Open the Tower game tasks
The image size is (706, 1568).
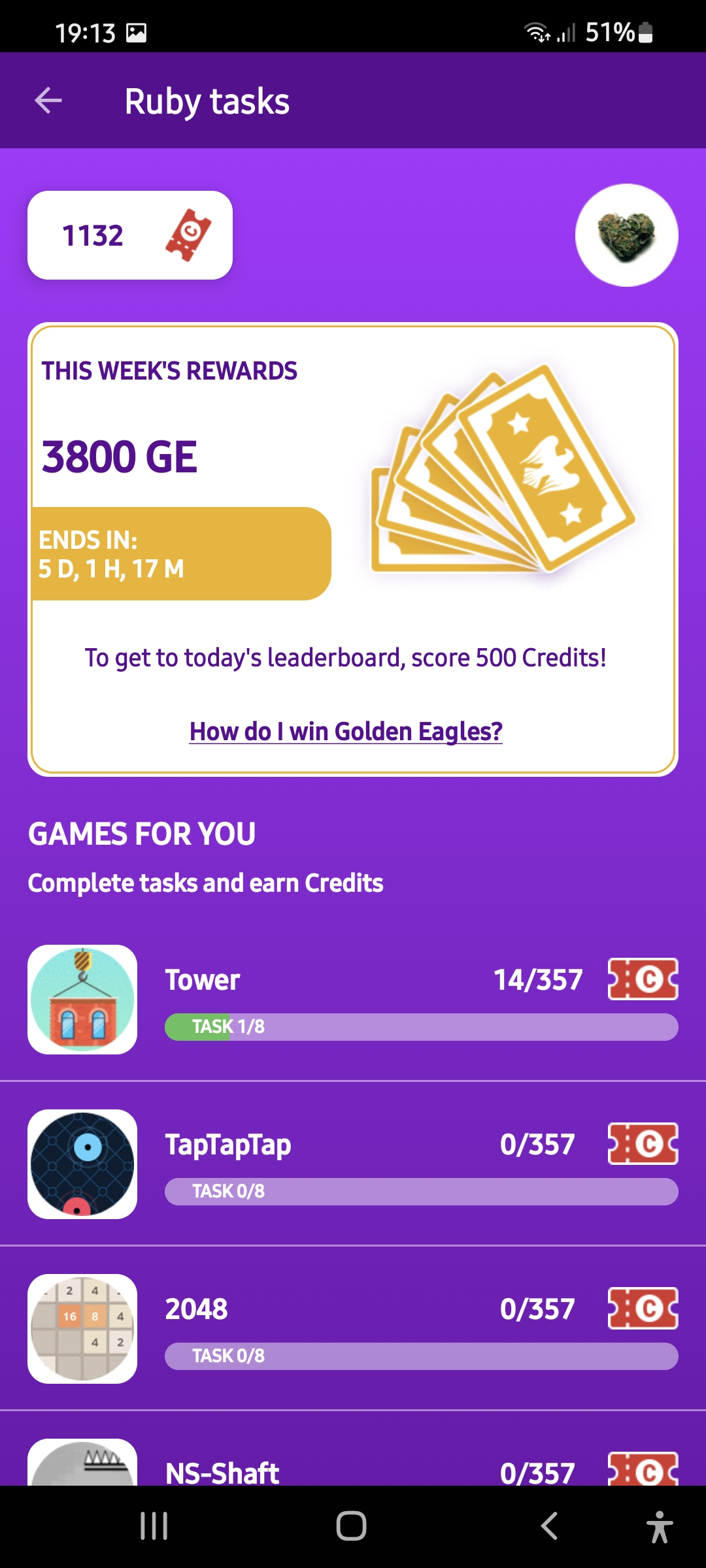[x=353, y=1000]
